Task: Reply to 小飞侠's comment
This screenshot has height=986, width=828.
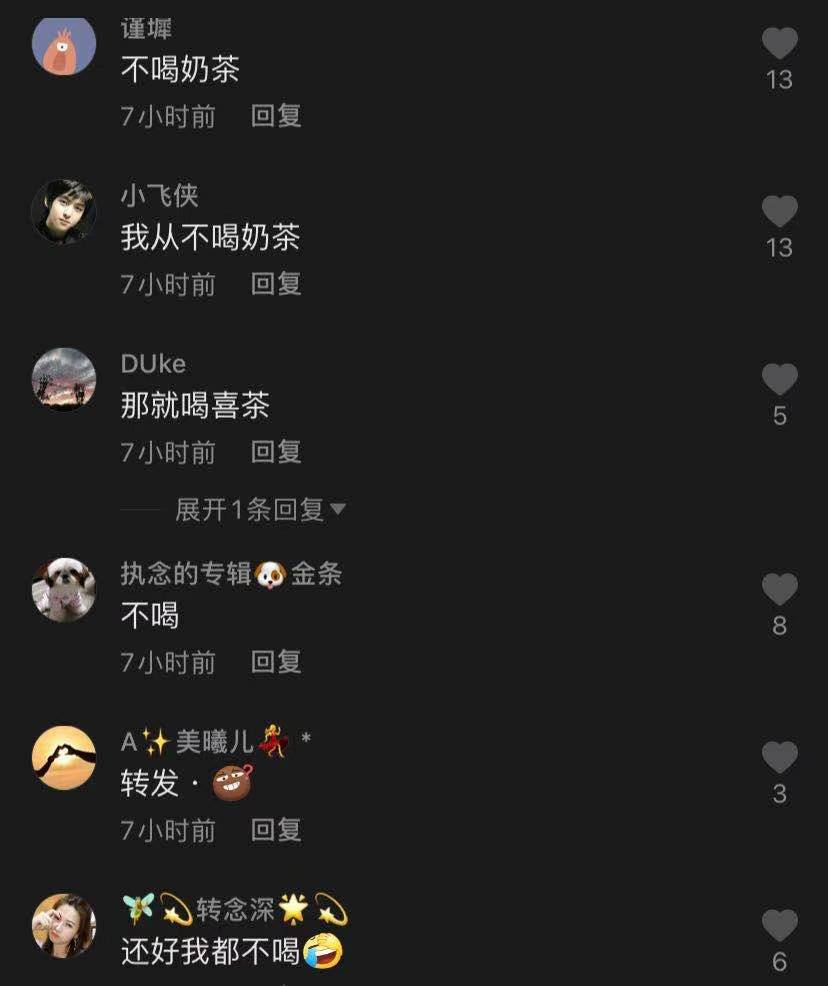Action: [276, 285]
